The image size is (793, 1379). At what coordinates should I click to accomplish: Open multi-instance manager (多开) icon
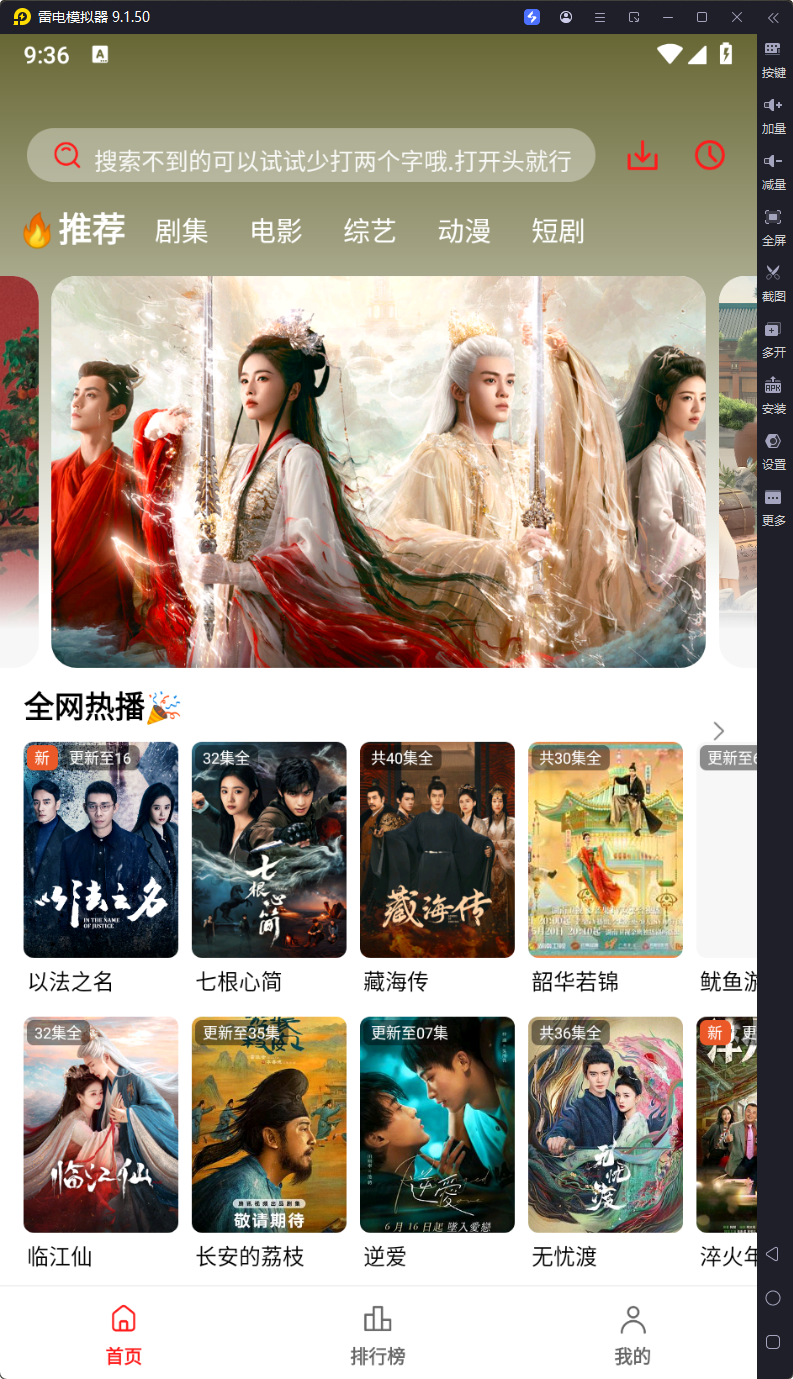click(774, 339)
